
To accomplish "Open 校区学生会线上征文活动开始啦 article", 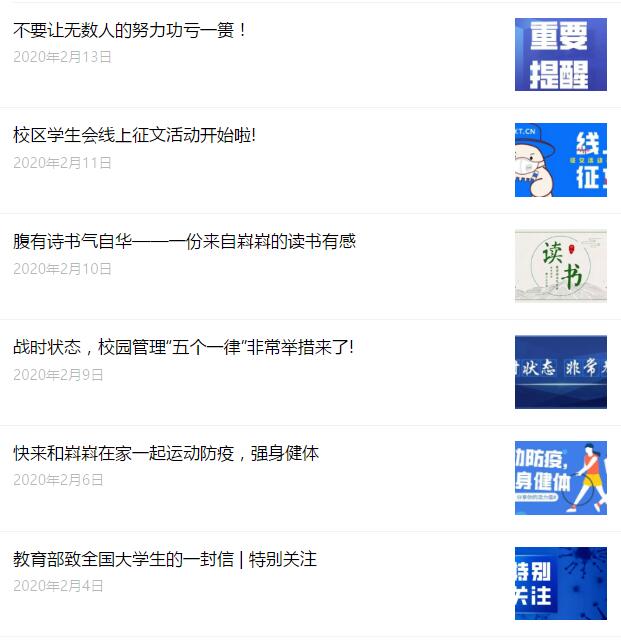I will (135, 135).
